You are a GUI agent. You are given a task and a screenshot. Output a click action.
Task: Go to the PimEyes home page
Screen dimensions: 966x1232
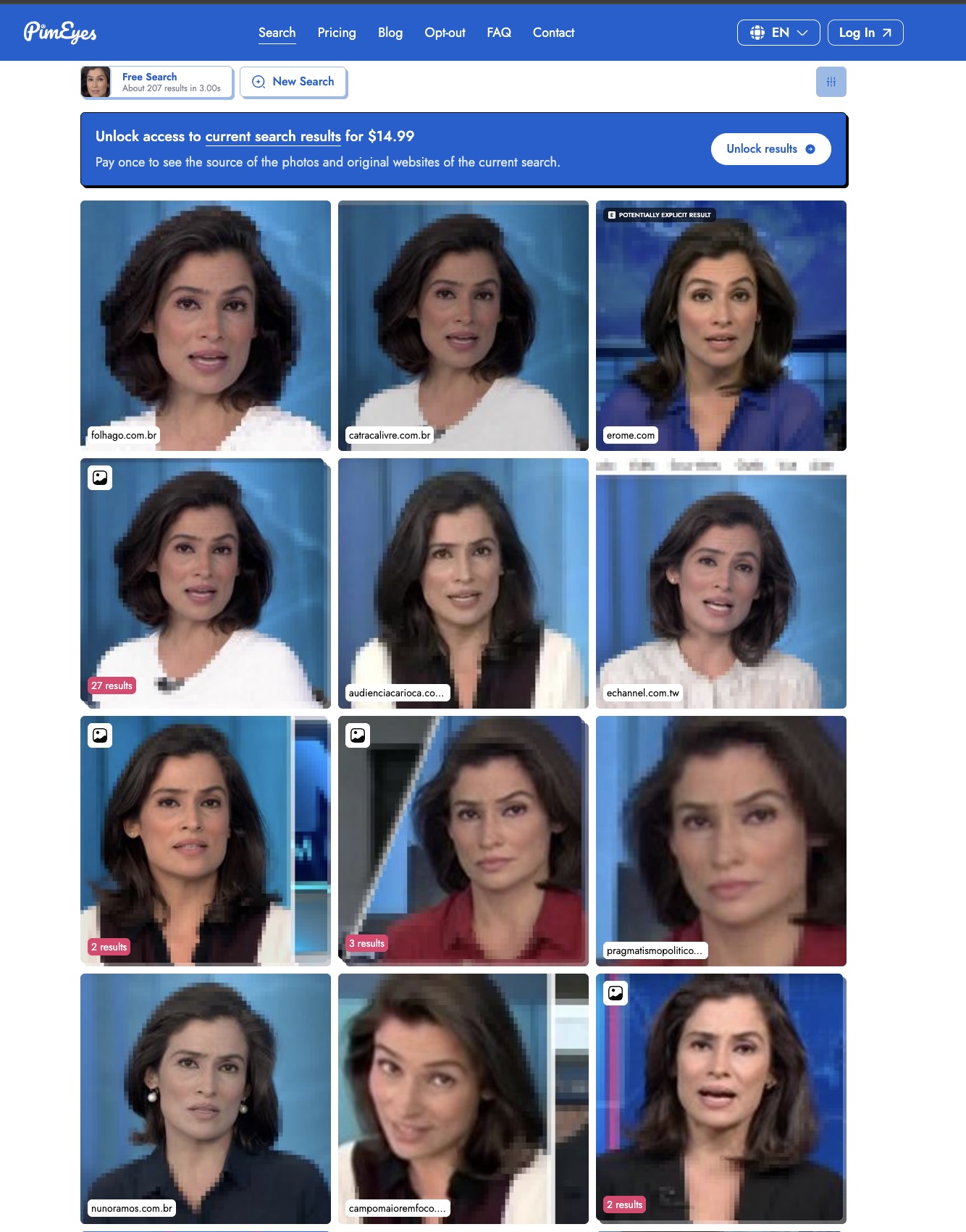coord(60,33)
